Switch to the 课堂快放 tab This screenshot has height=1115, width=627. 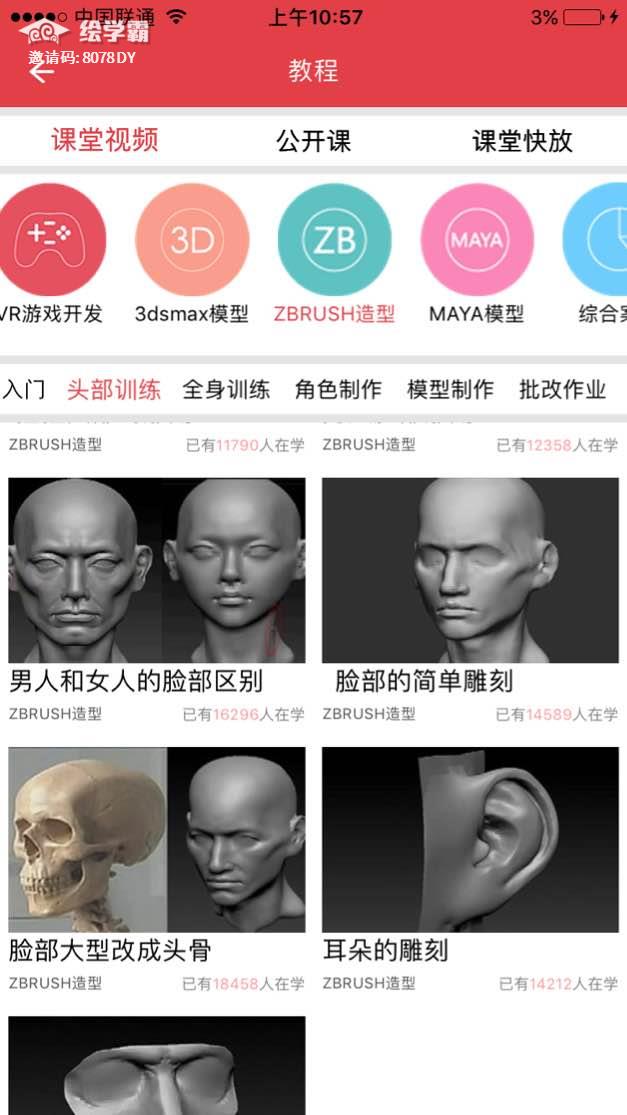522,141
